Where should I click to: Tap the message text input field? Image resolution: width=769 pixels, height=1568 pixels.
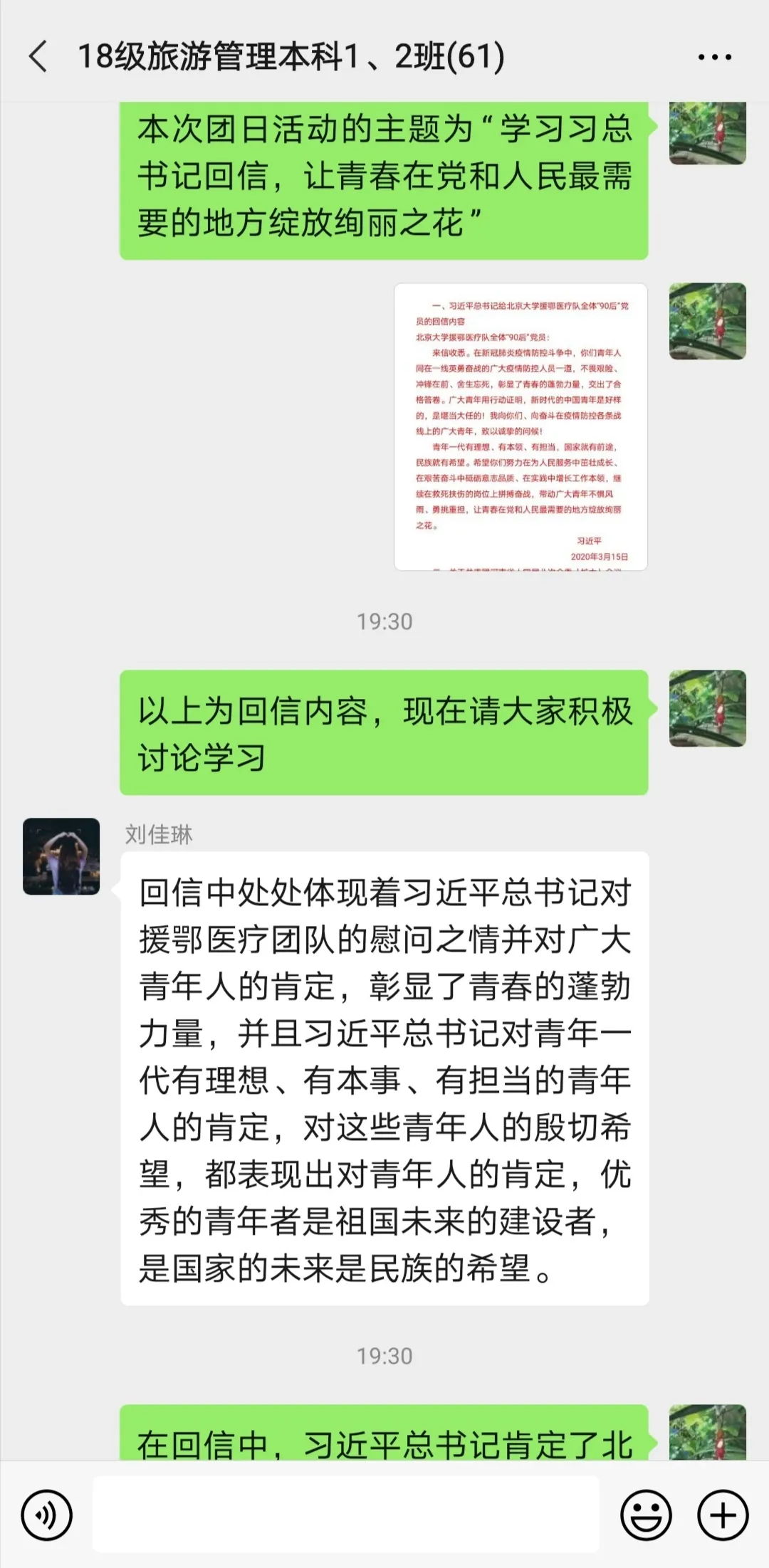coord(345,1514)
